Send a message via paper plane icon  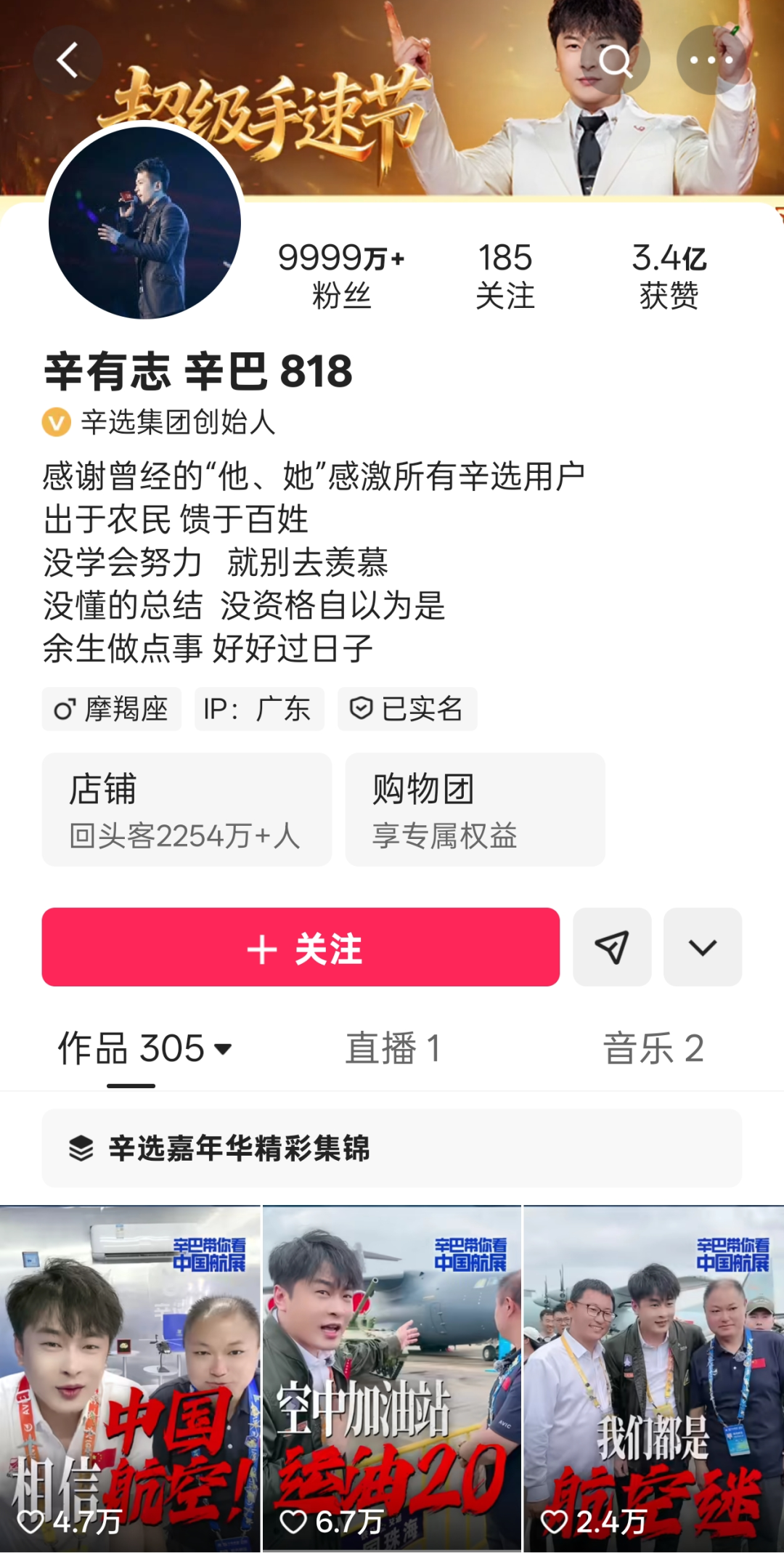612,947
